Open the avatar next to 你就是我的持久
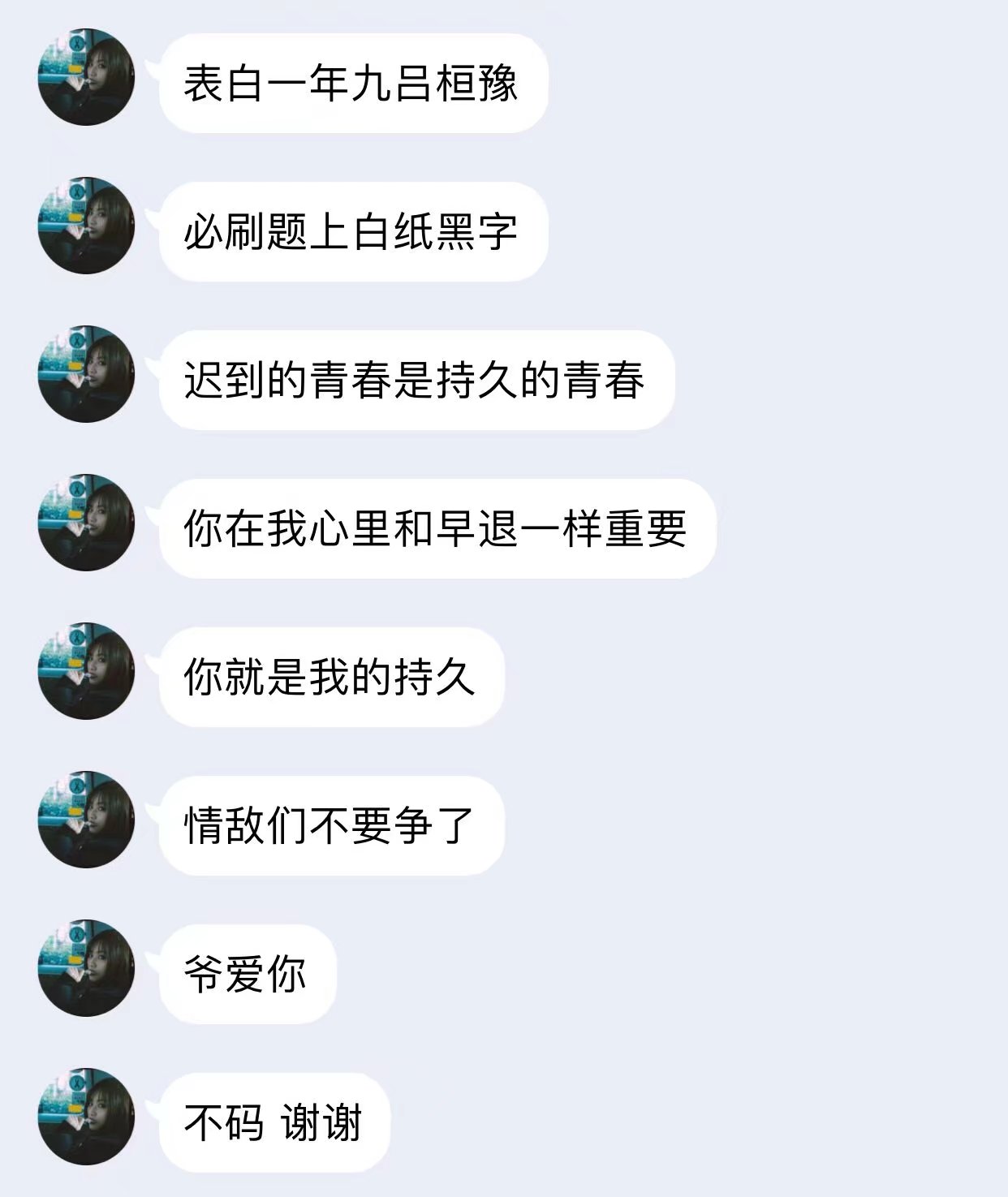 [x=86, y=671]
